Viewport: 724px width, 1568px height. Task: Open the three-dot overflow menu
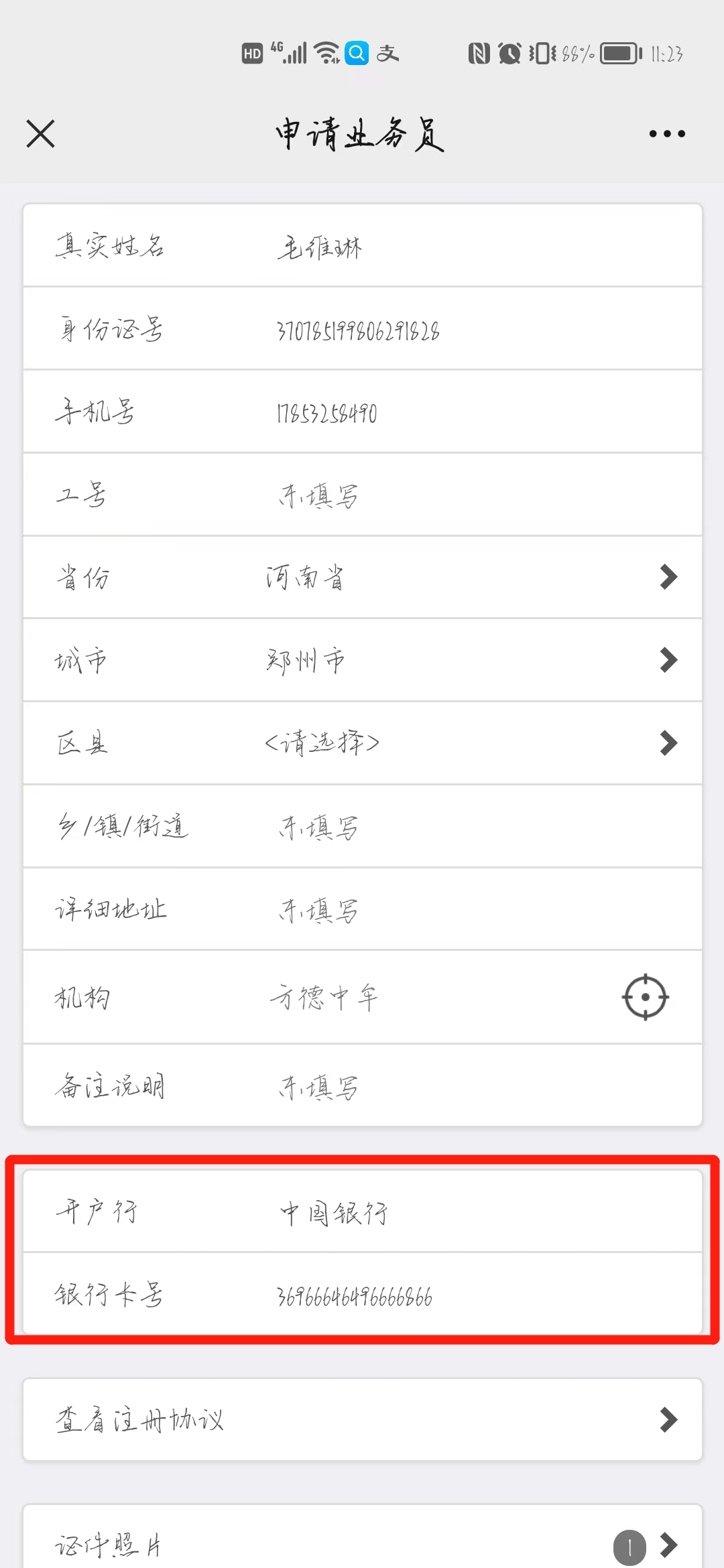(x=667, y=133)
